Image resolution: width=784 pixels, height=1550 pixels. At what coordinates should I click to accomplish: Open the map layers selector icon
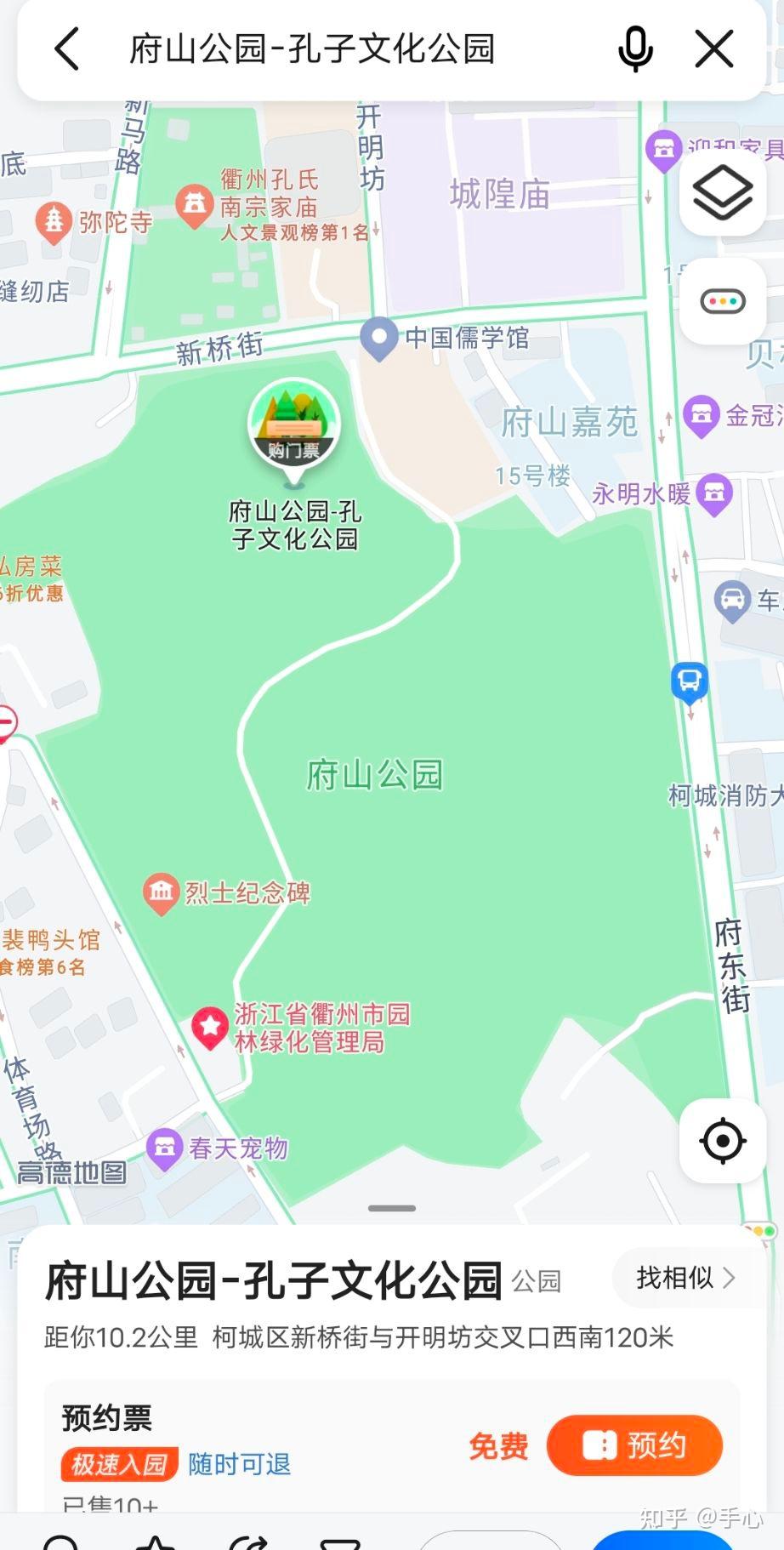coord(722,194)
